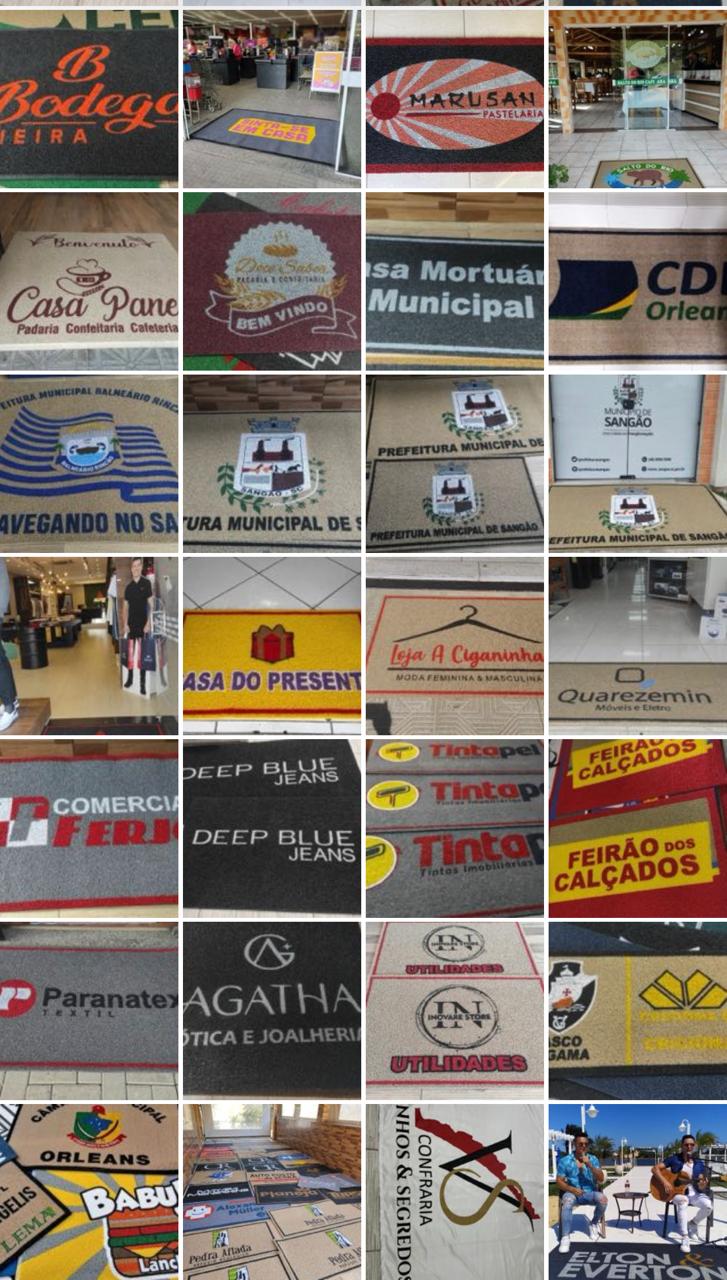727x1280 pixels.
Task: View the Feirão dos Calçados photo
Action: pyautogui.click(x=638, y=828)
